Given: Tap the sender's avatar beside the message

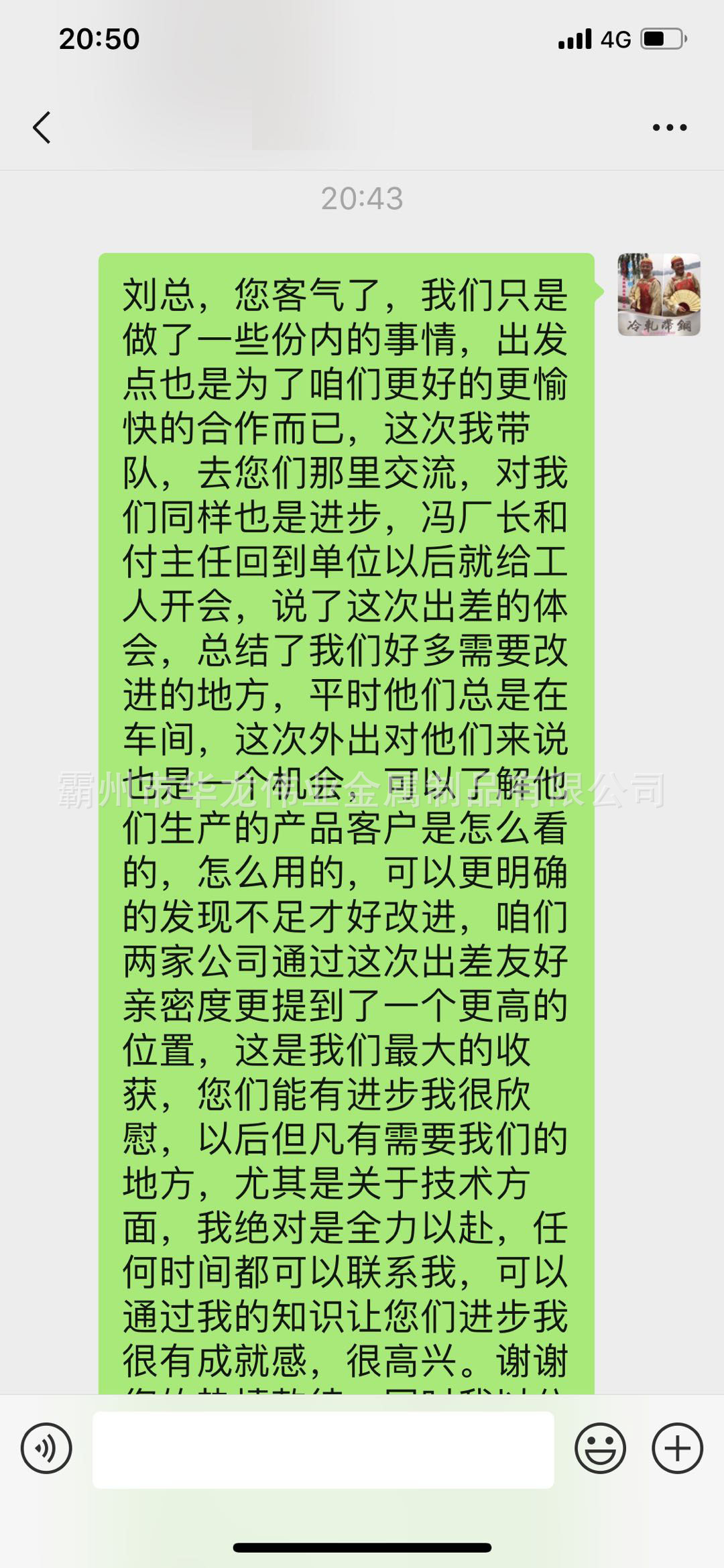Looking at the screenshot, I should coord(659,294).
